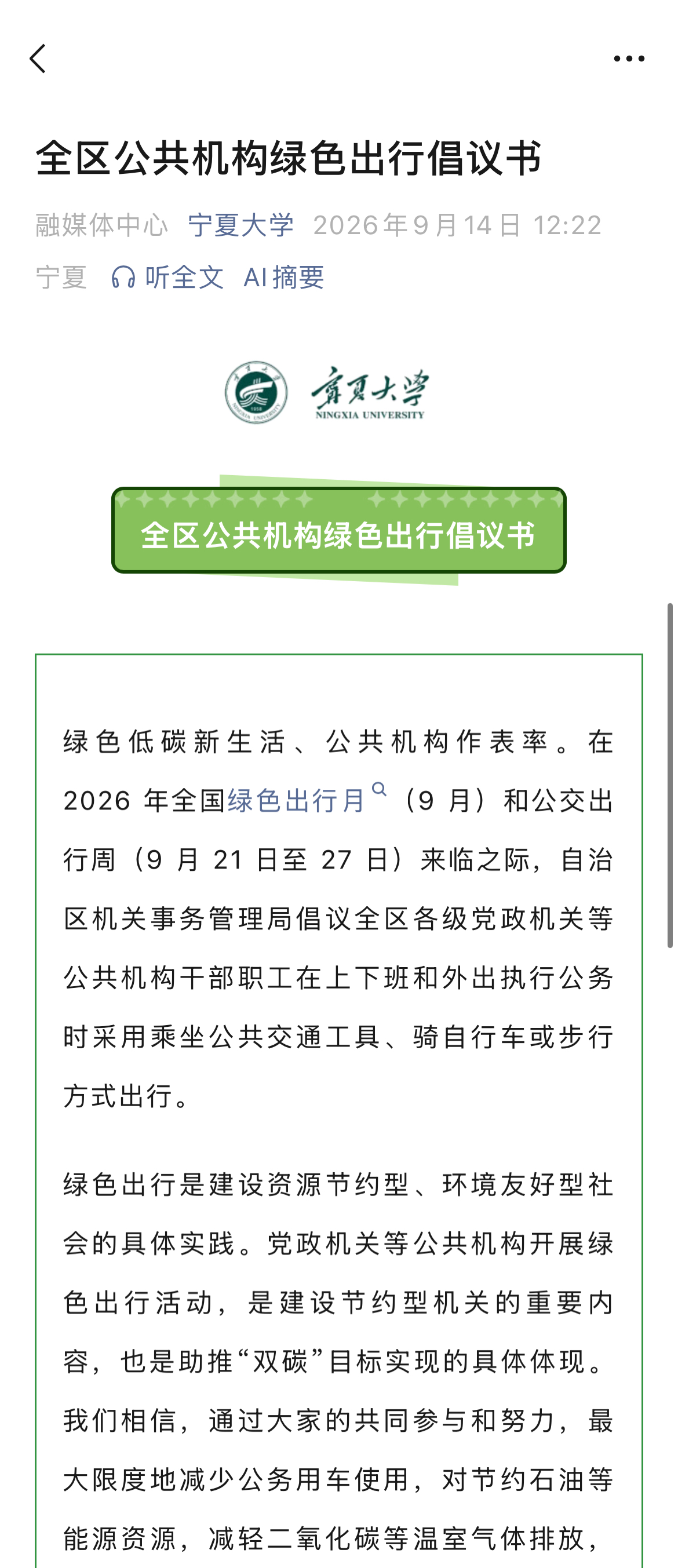The image size is (678, 1568).
Task: Open the three-dot overflow menu
Action: pos(629,59)
